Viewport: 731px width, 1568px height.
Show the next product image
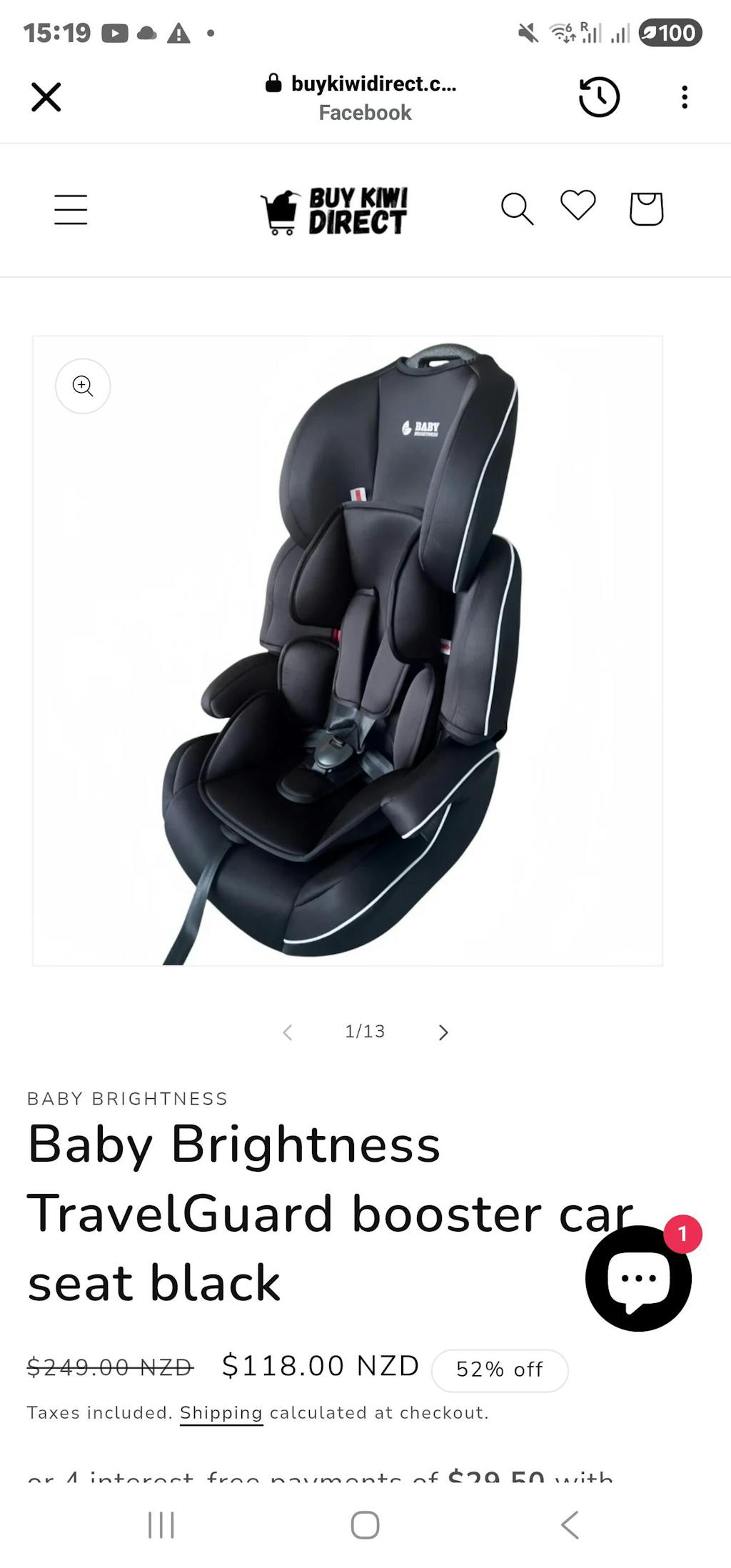coord(443,1032)
